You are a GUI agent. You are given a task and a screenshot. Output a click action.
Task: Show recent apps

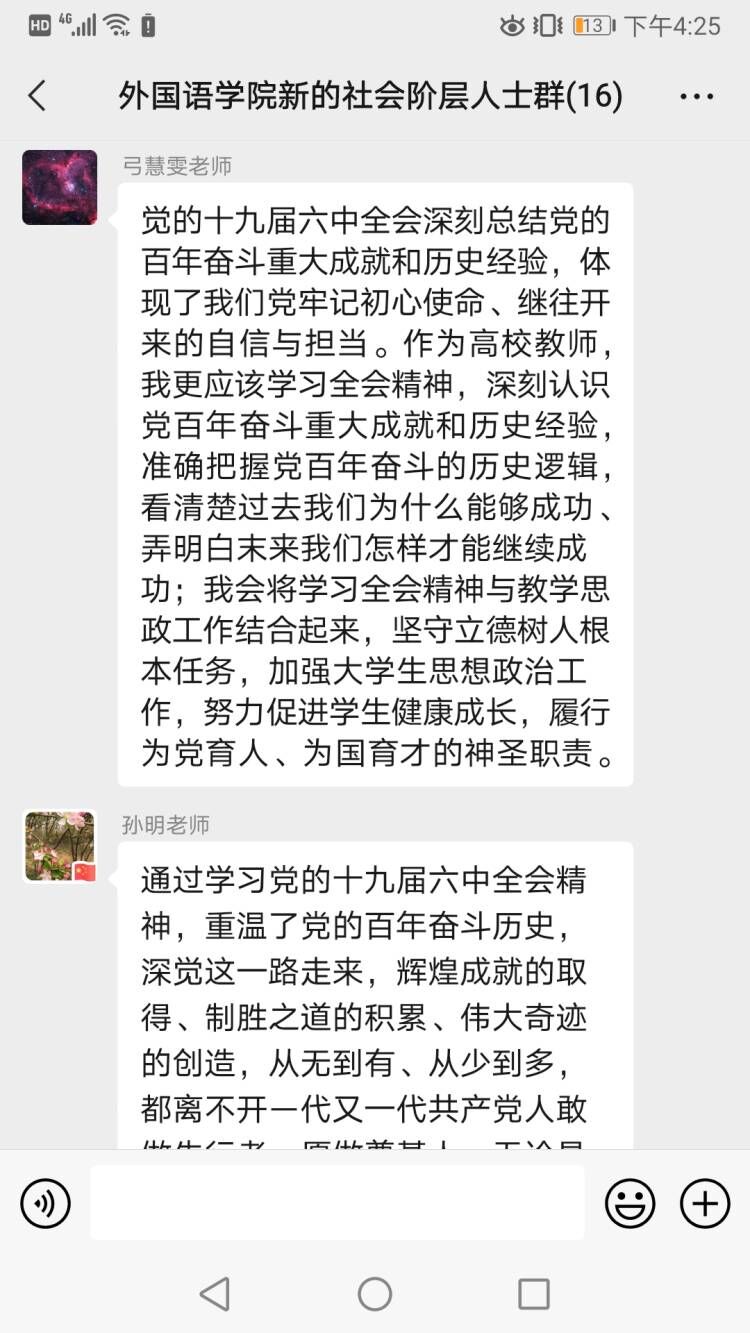534,1294
